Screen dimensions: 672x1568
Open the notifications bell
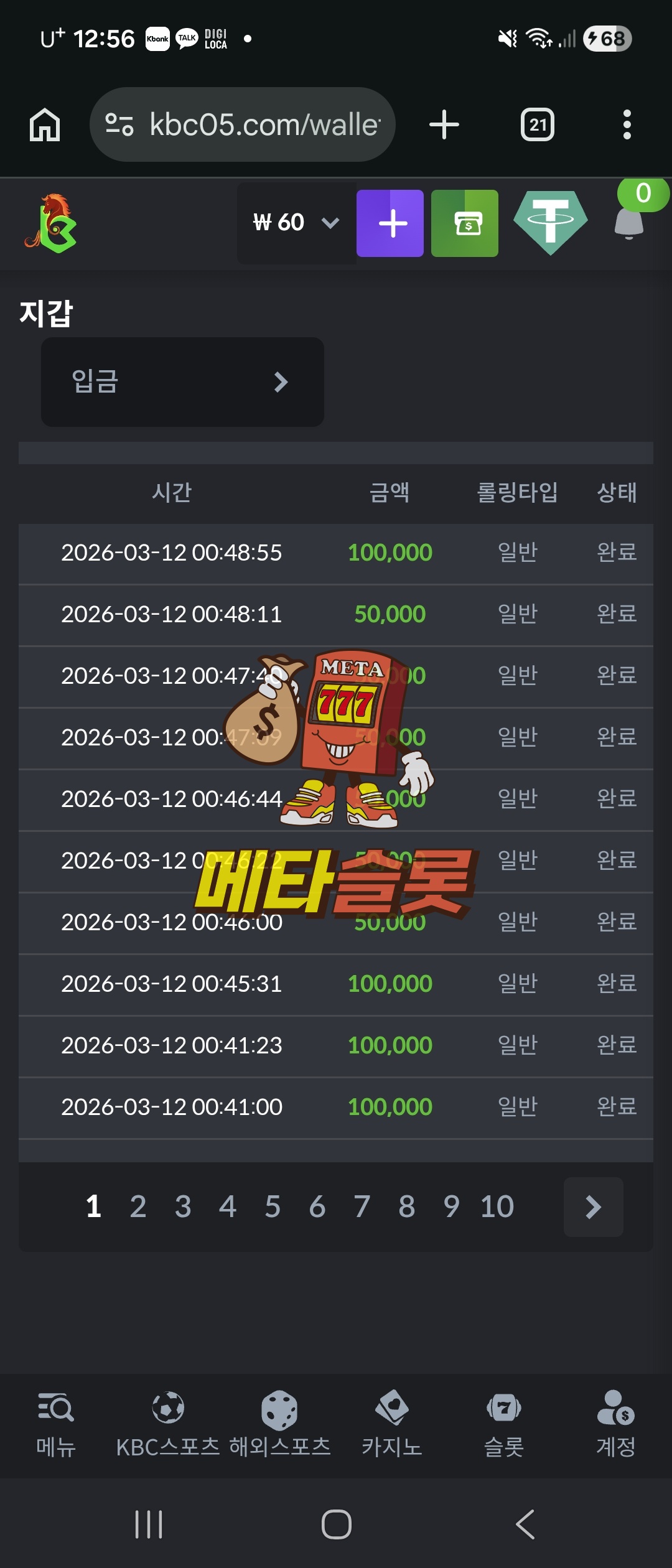[x=629, y=222]
